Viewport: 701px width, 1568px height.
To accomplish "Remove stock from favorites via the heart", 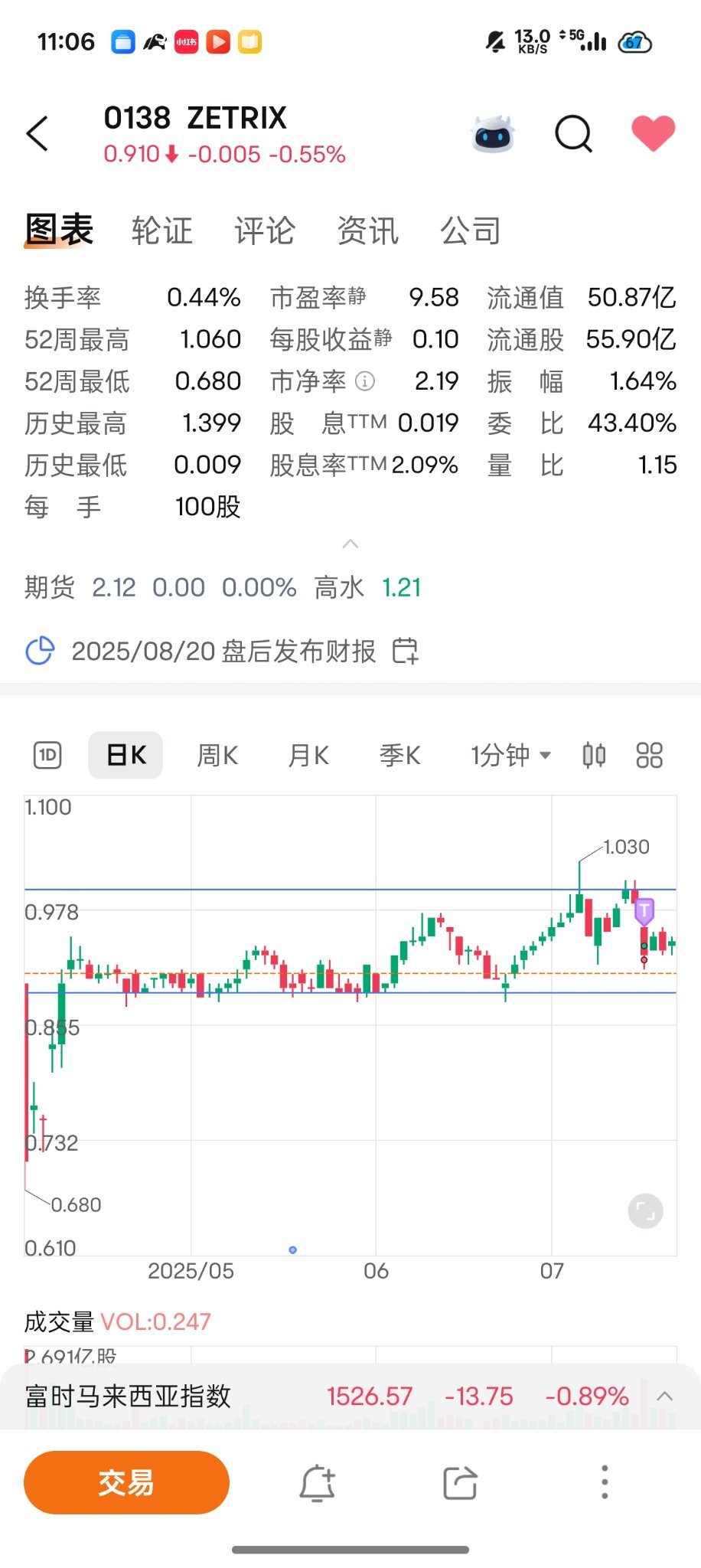I will (x=654, y=133).
